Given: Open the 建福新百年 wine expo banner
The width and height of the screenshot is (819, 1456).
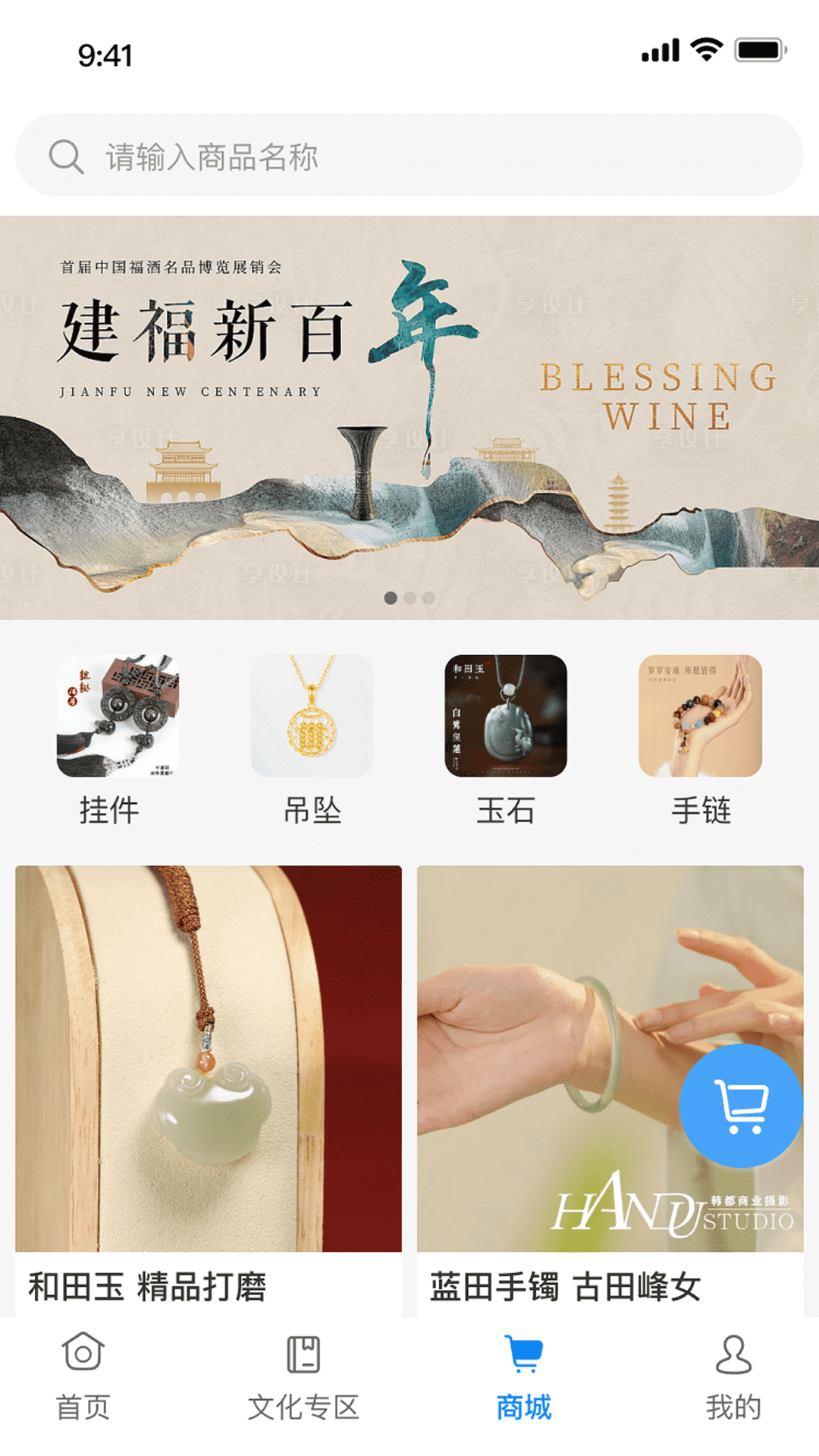Looking at the screenshot, I should (409, 418).
